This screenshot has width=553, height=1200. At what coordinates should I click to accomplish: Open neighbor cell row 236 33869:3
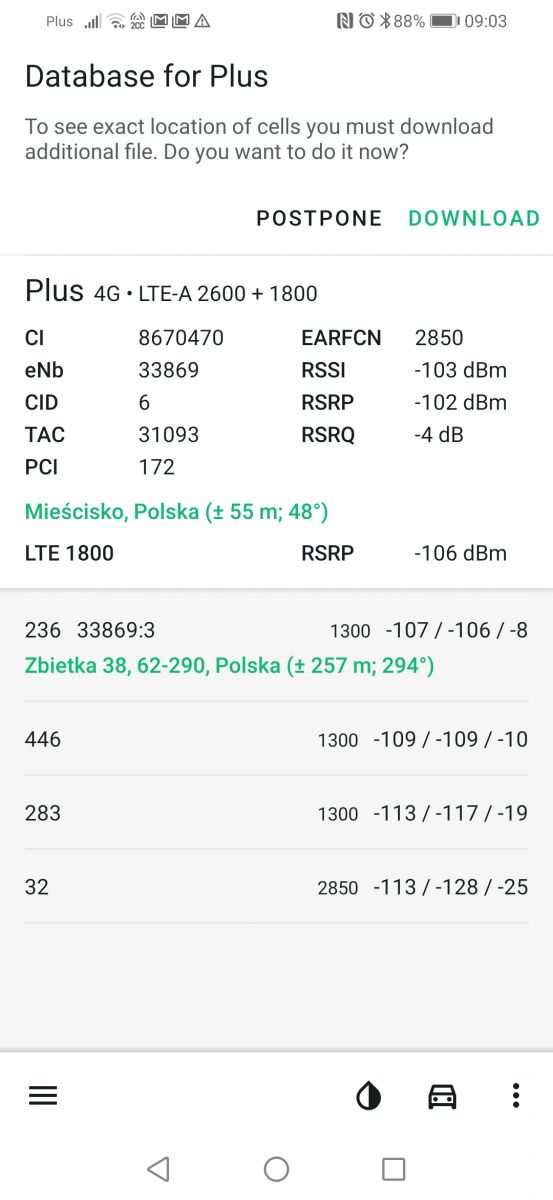(276, 647)
